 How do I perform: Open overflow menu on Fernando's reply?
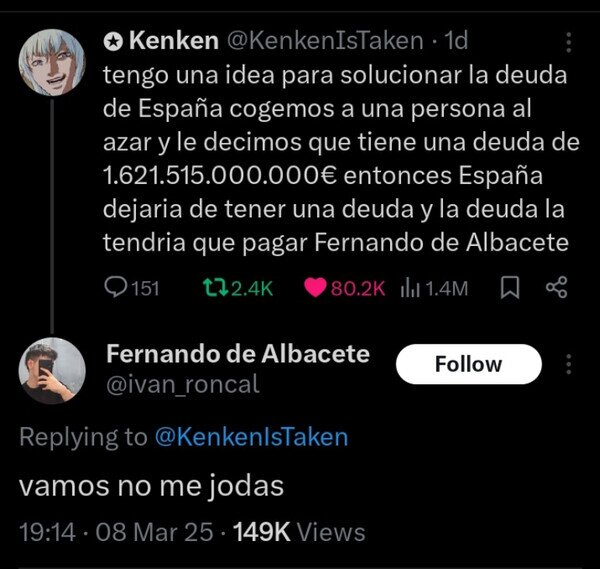pyautogui.click(x=569, y=364)
